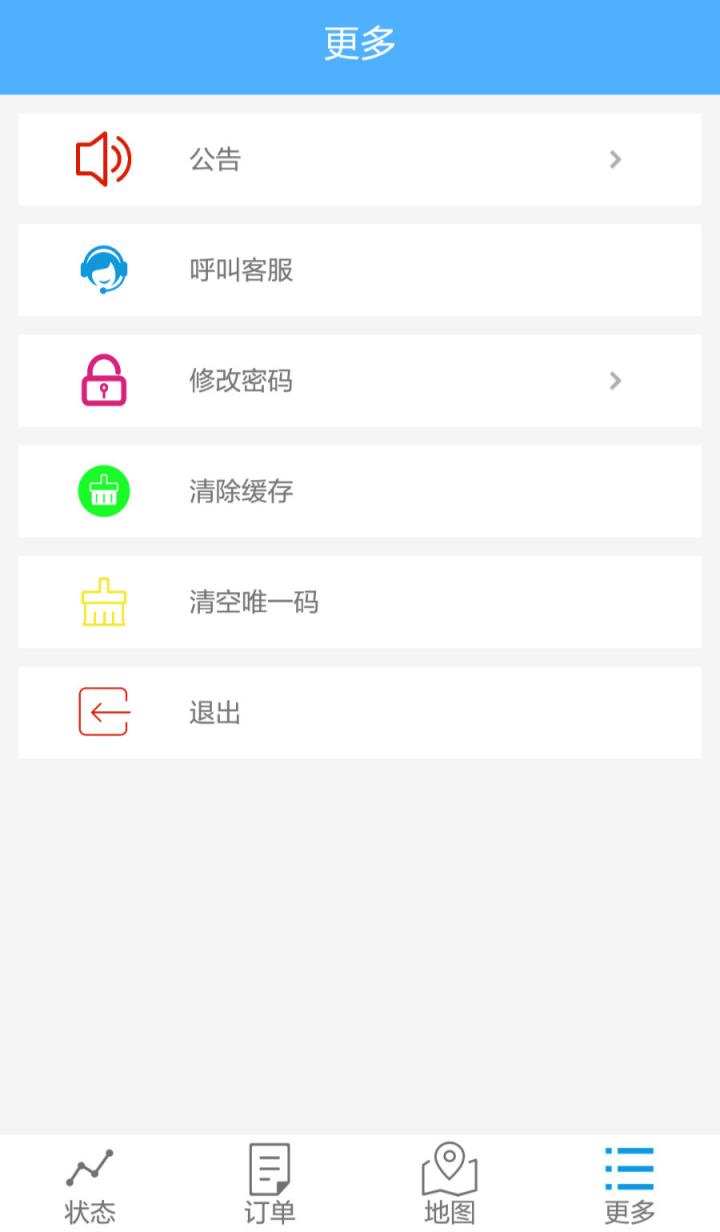The image size is (720, 1232).
Task: Click the 更多 title in the header
Action: (360, 42)
